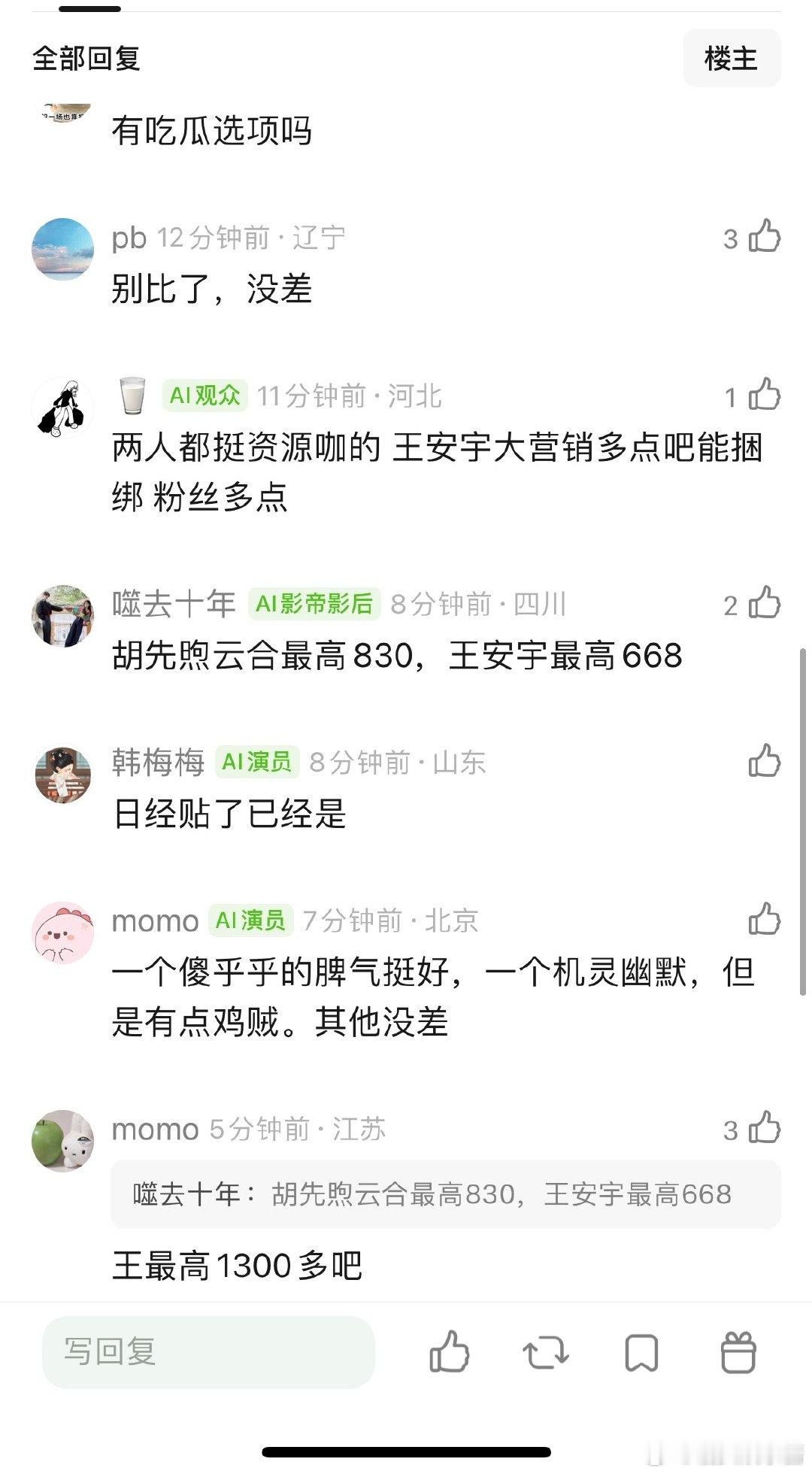
Task: Toggle like on momo's comment about 傻乎乎脾气
Action: [x=762, y=919]
